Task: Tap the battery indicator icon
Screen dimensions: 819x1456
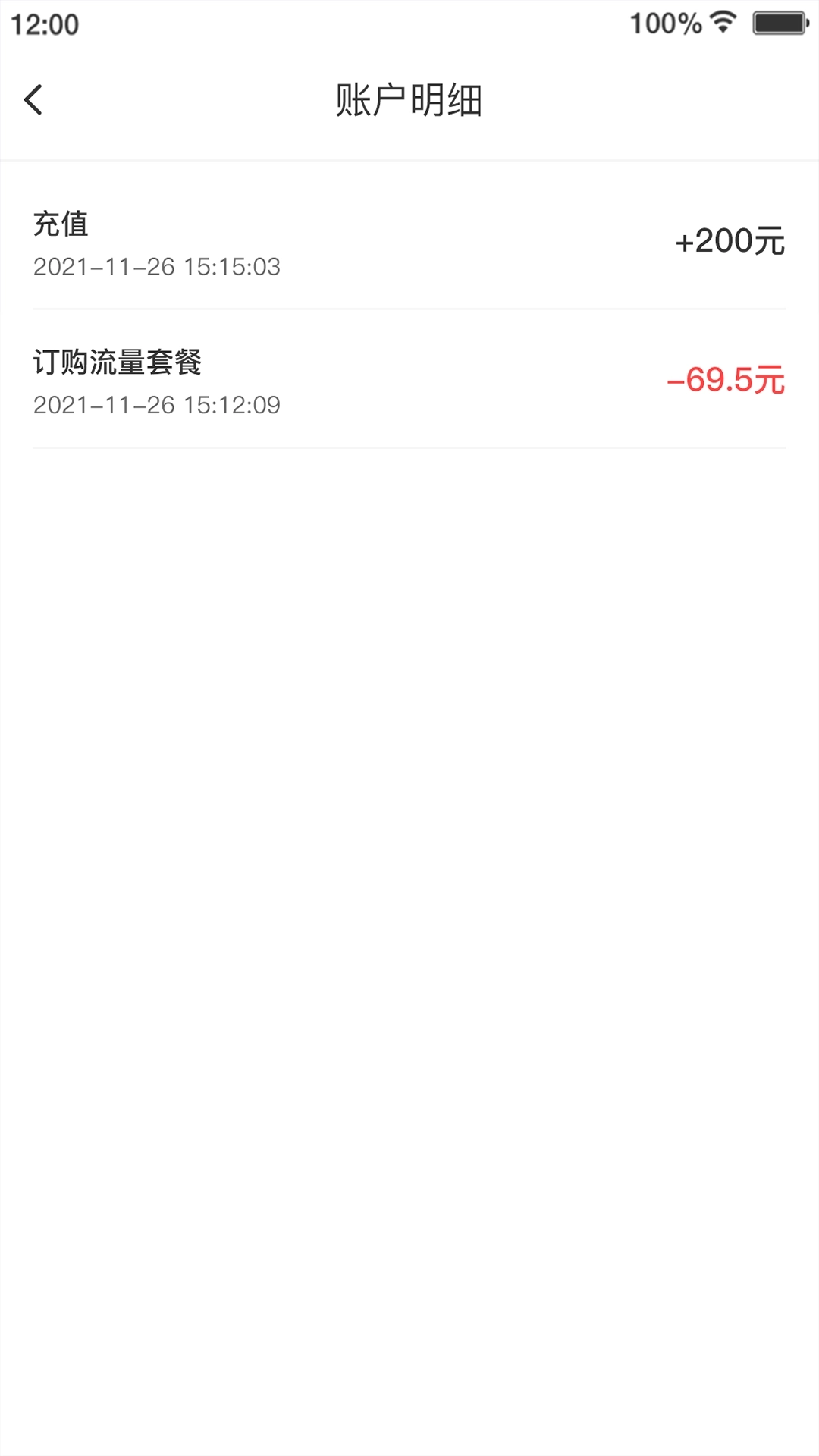Action: click(778, 22)
